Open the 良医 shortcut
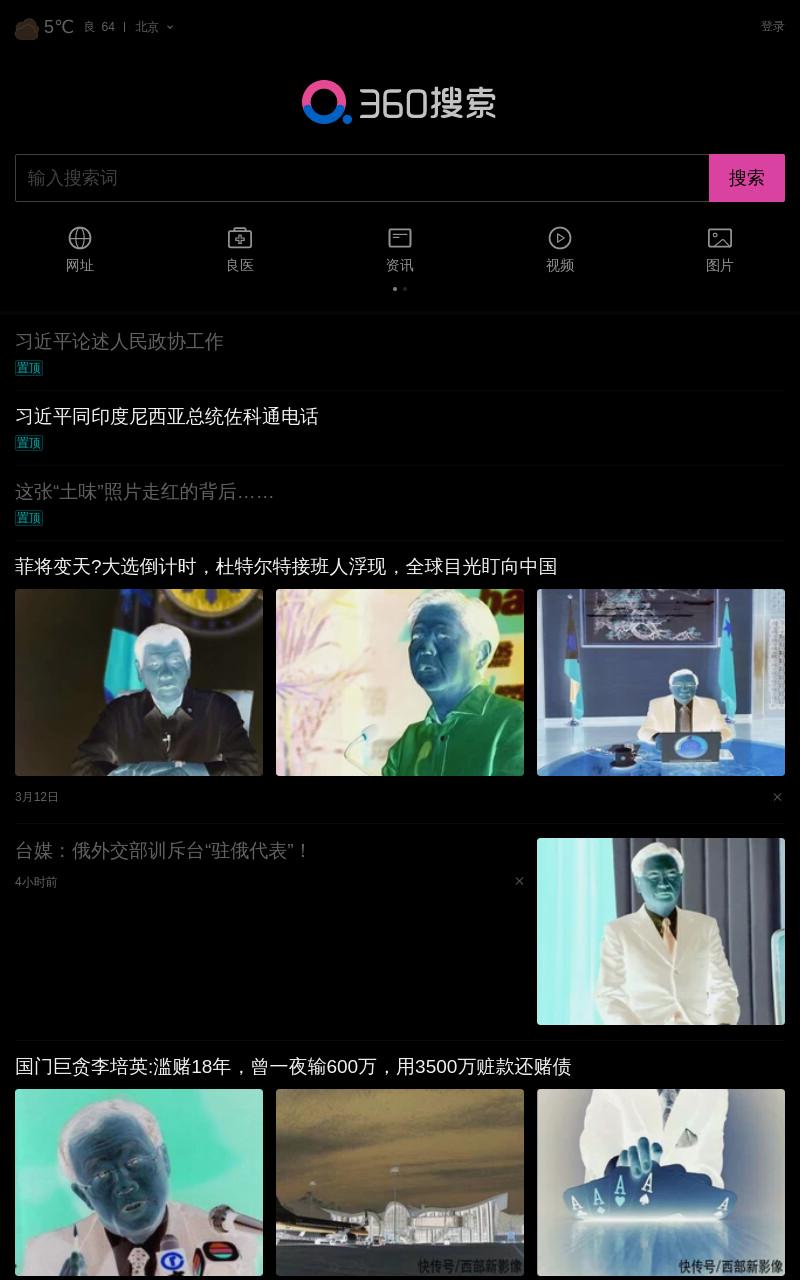The width and height of the screenshot is (800, 1280). (240, 250)
